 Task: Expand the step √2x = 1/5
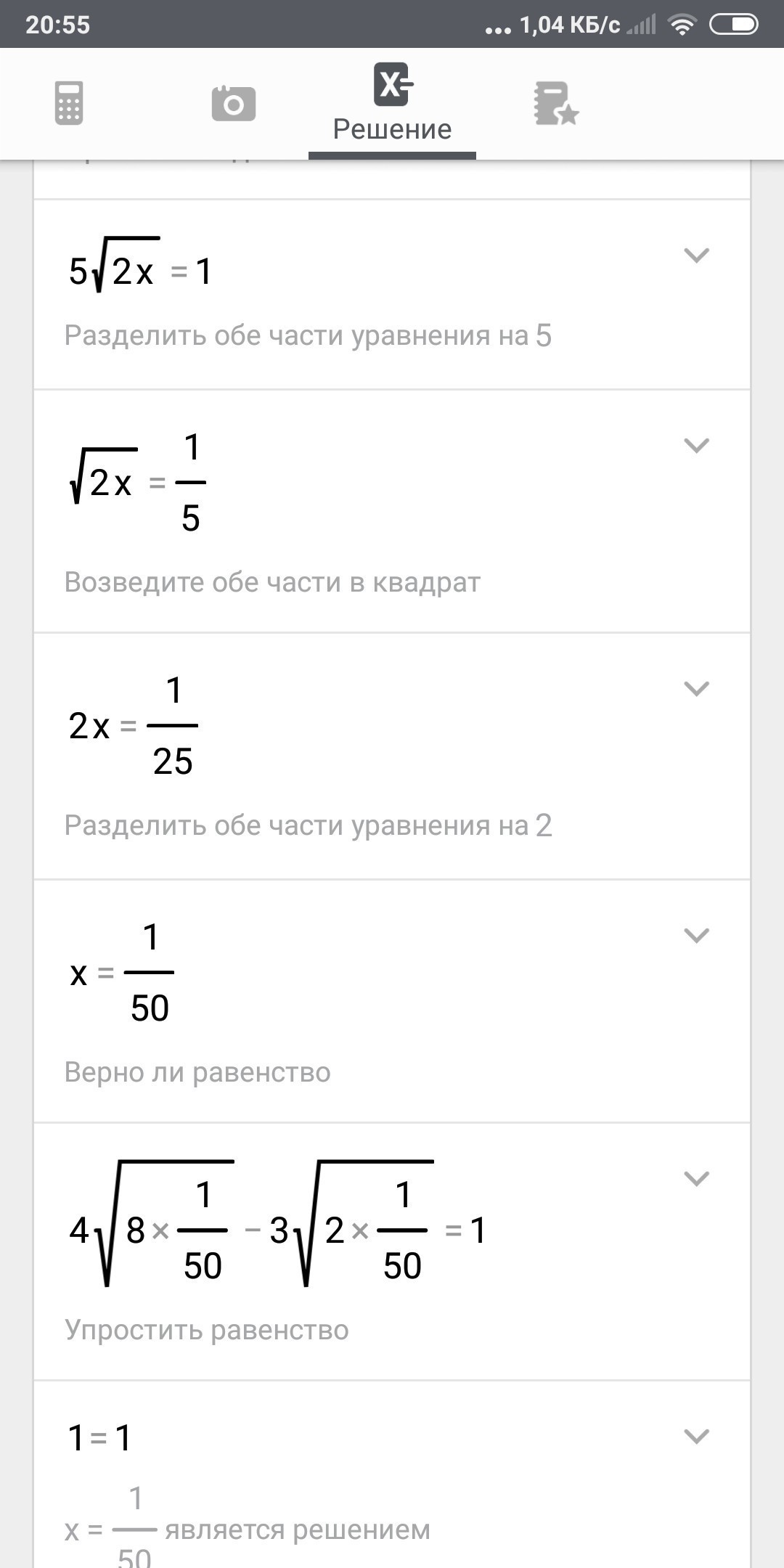696,446
